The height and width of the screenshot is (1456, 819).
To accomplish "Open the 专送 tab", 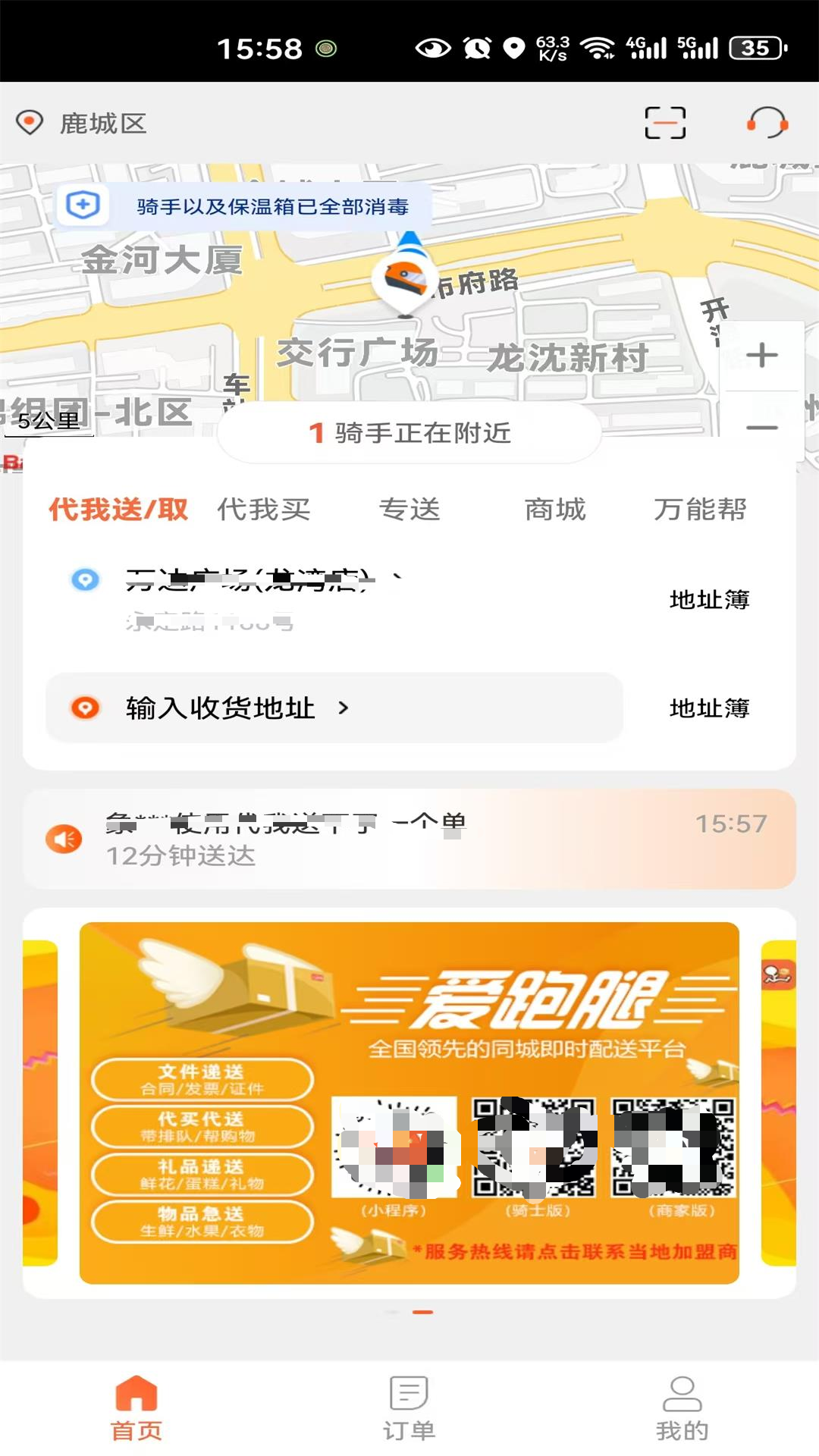I will [x=412, y=510].
